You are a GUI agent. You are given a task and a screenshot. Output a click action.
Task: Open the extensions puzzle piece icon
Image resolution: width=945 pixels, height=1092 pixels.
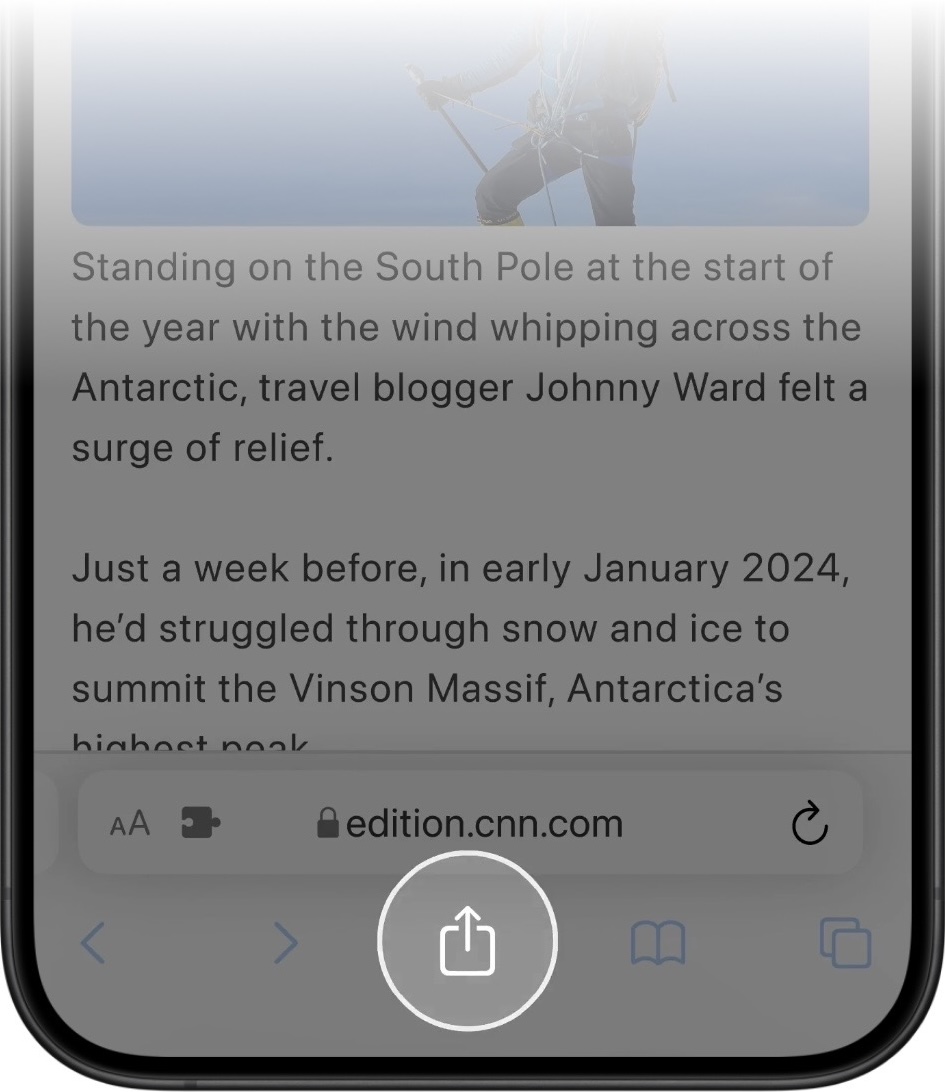pos(201,824)
